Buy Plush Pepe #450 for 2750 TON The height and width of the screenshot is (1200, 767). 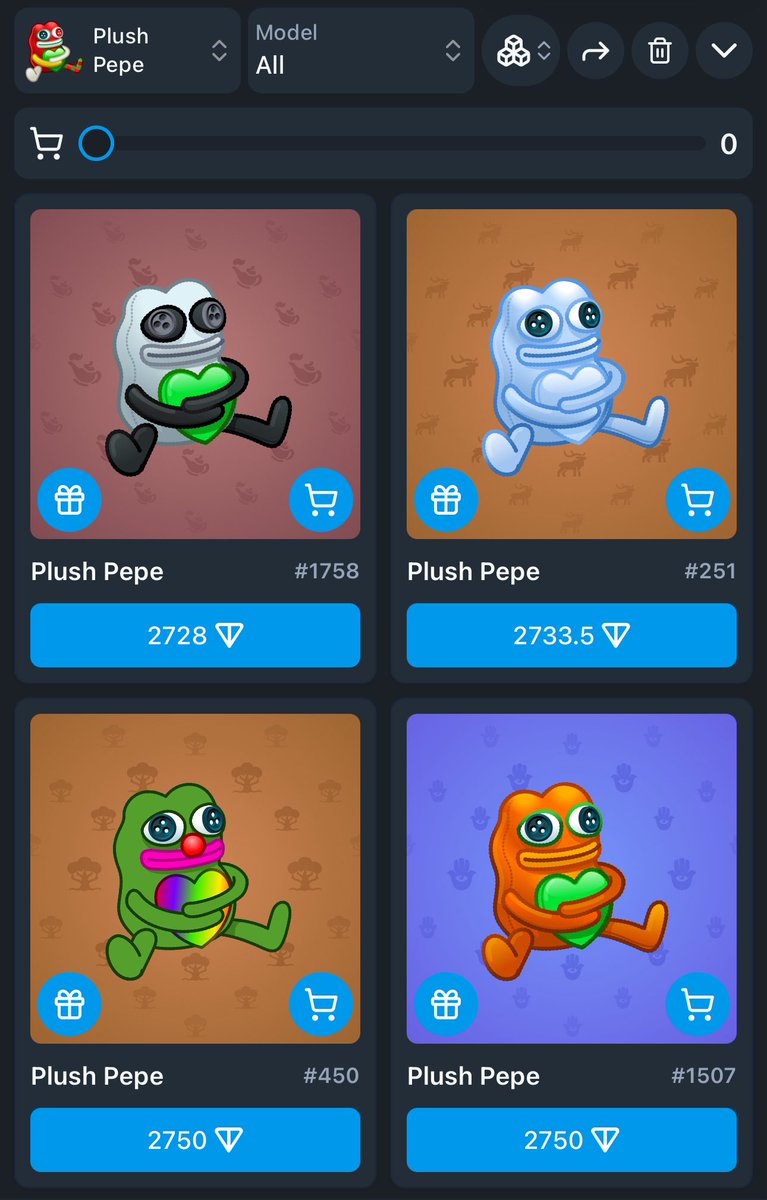195,1140
